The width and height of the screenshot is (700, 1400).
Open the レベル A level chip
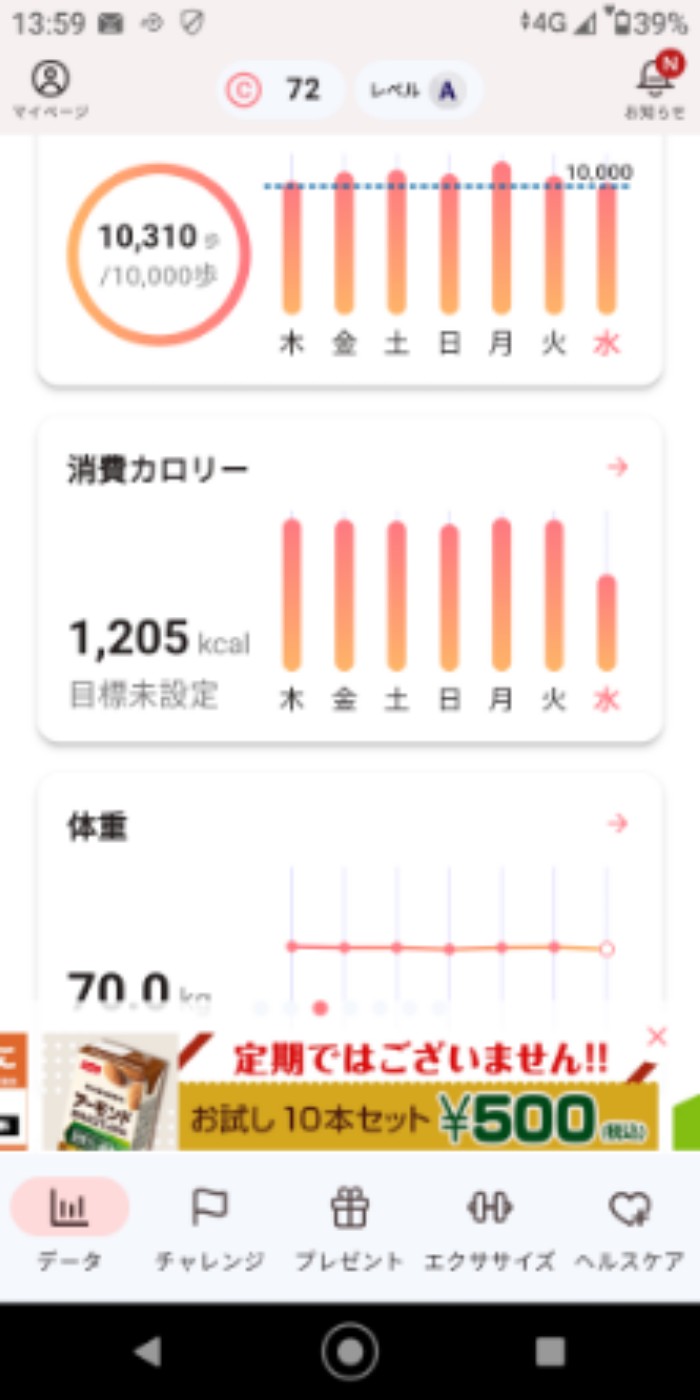click(x=419, y=91)
